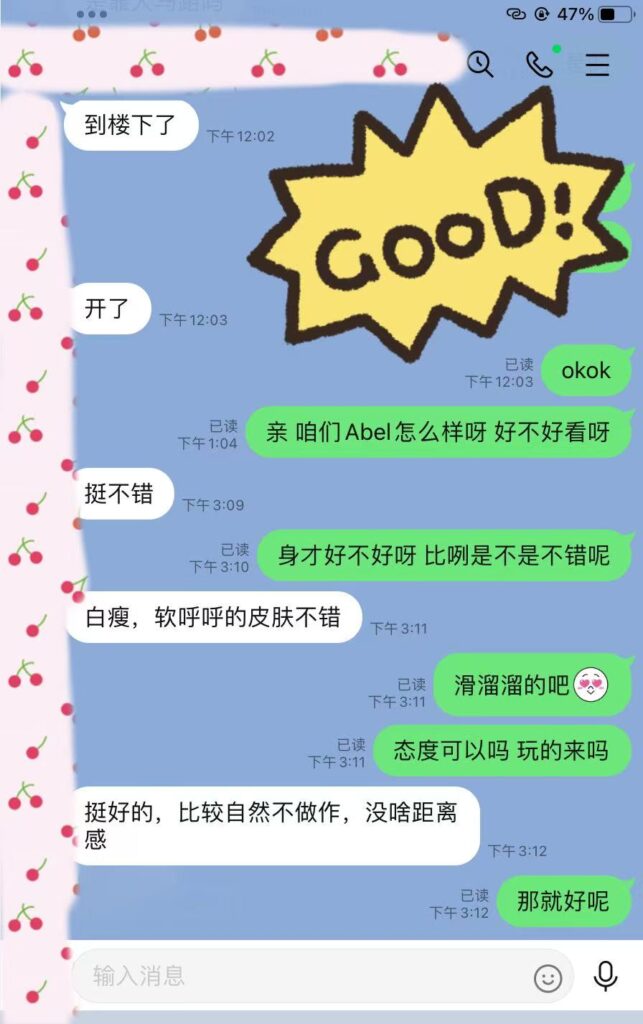Search within this chat conversation
The width and height of the screenshot is (643, 1024).
point(481,65)
